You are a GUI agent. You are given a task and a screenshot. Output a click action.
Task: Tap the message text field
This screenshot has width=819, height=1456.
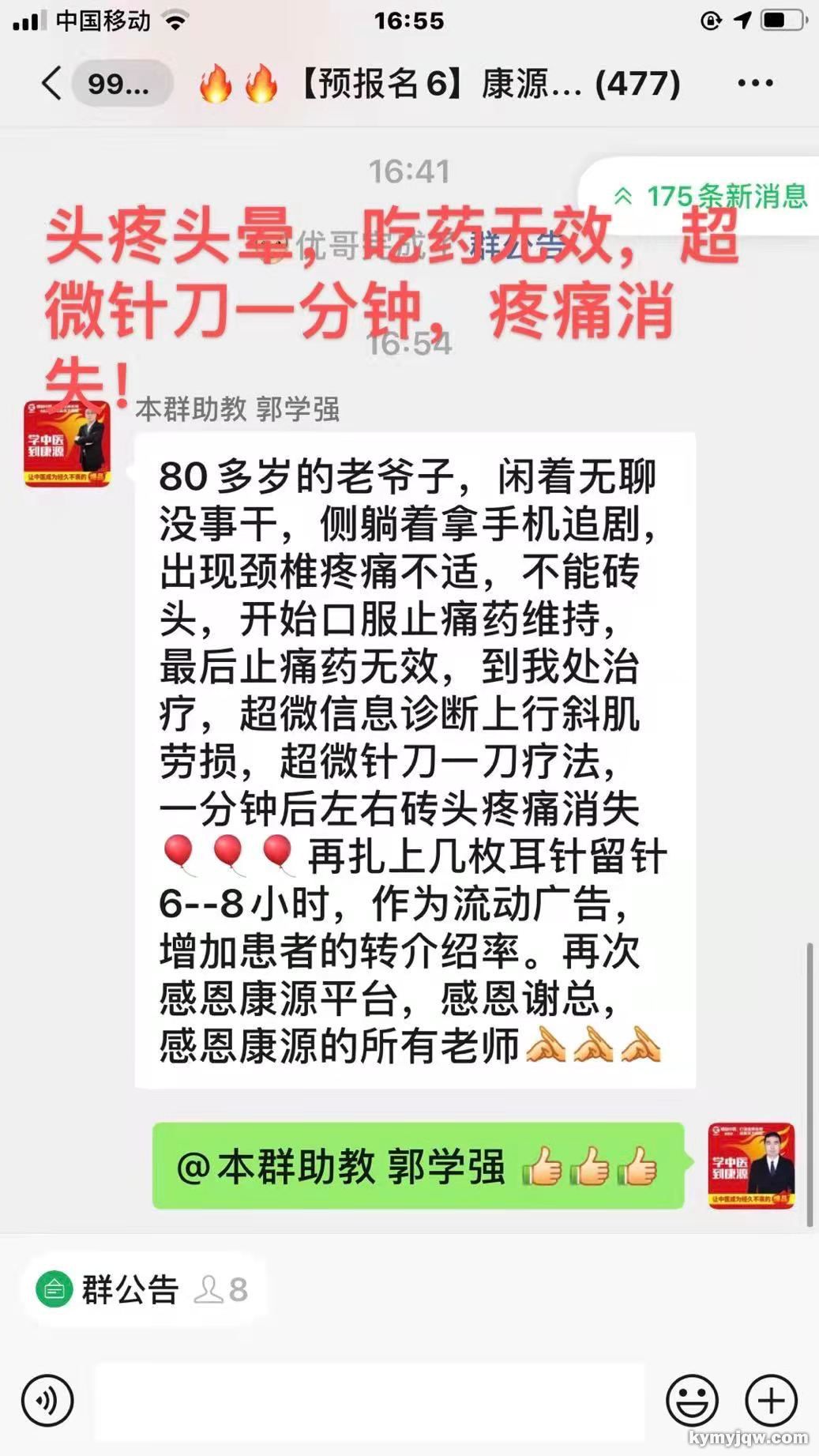(370, 1400)
